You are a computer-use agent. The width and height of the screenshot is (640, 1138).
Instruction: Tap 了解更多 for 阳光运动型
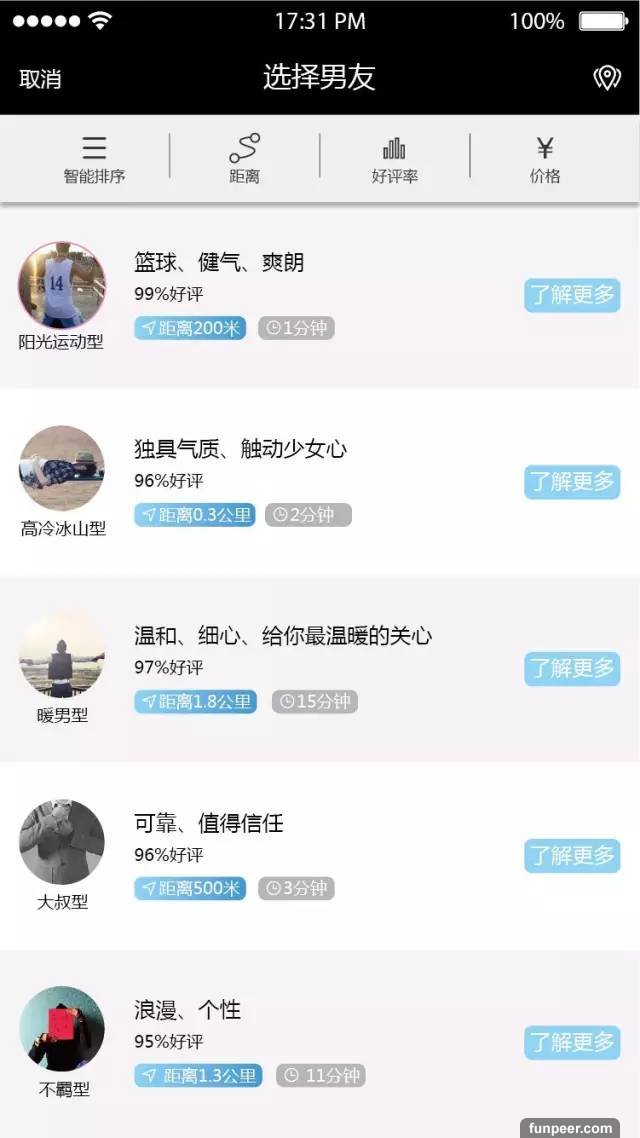[572, 295]
